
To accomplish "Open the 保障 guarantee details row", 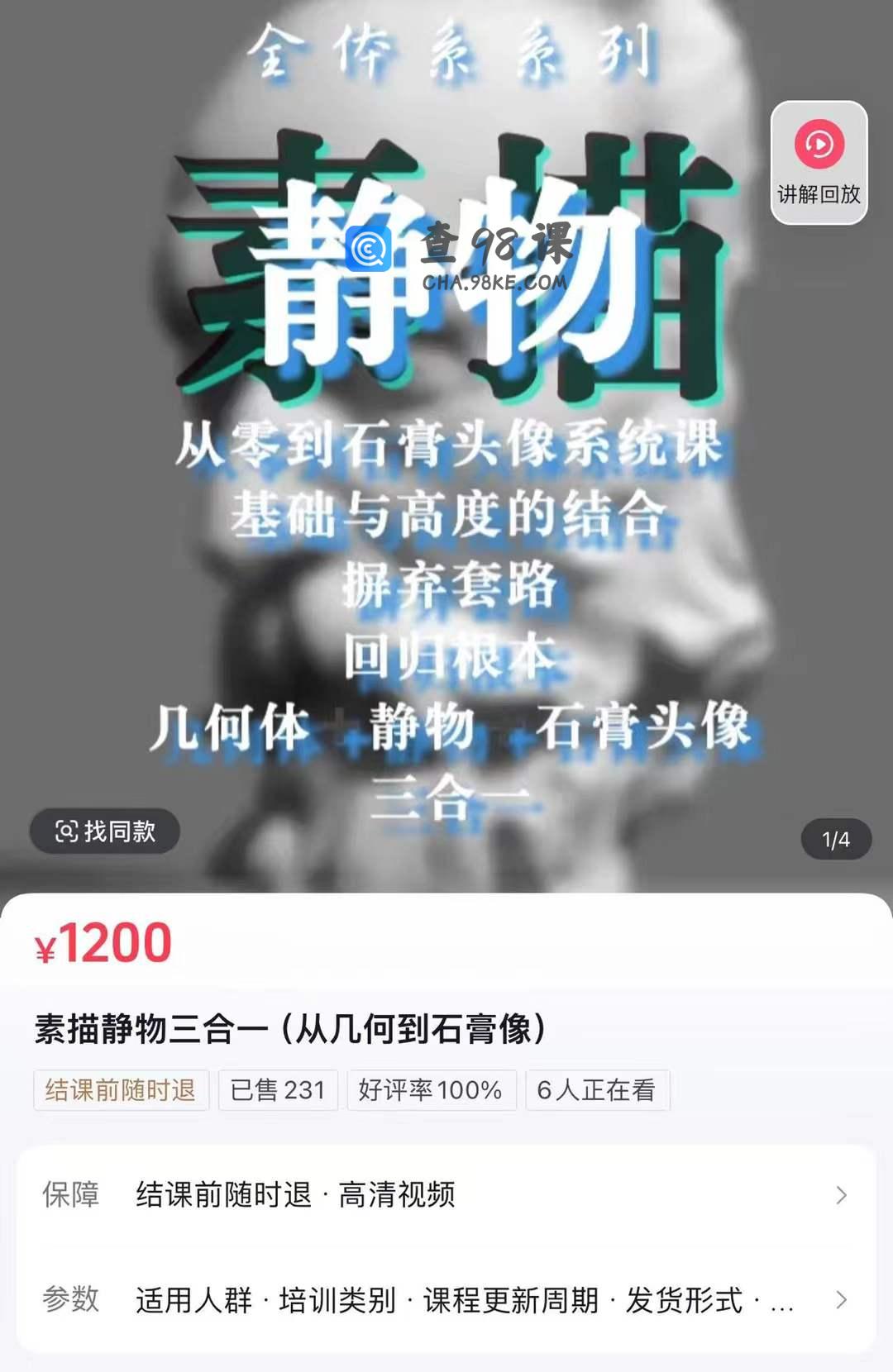I will click(x=446, y=1195).
